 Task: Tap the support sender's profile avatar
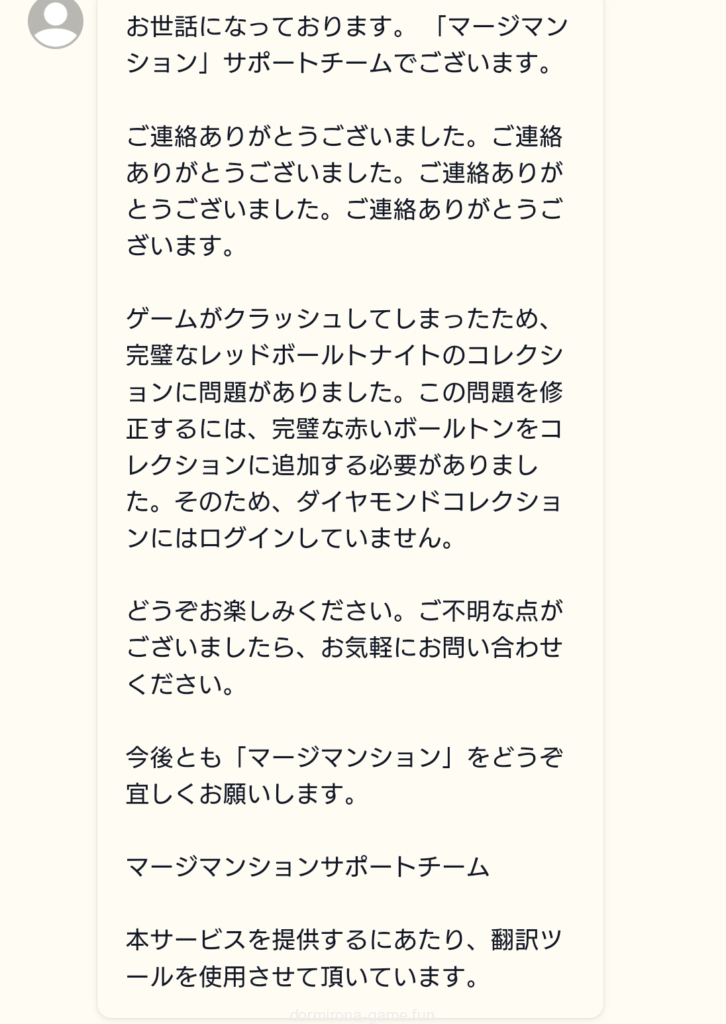click(55, 21)
